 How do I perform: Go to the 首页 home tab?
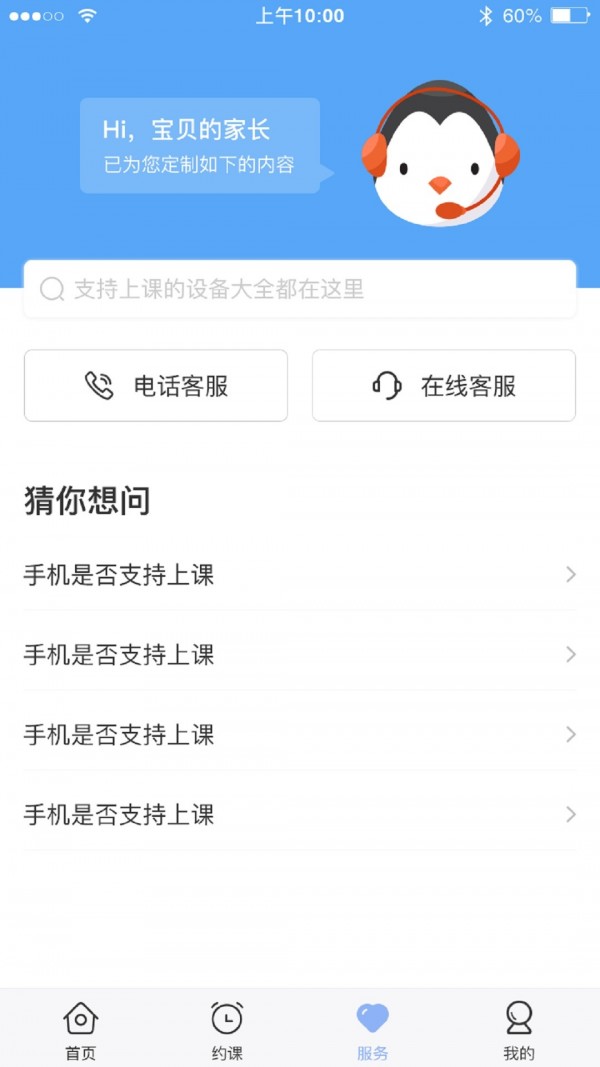coord(80,1030)
